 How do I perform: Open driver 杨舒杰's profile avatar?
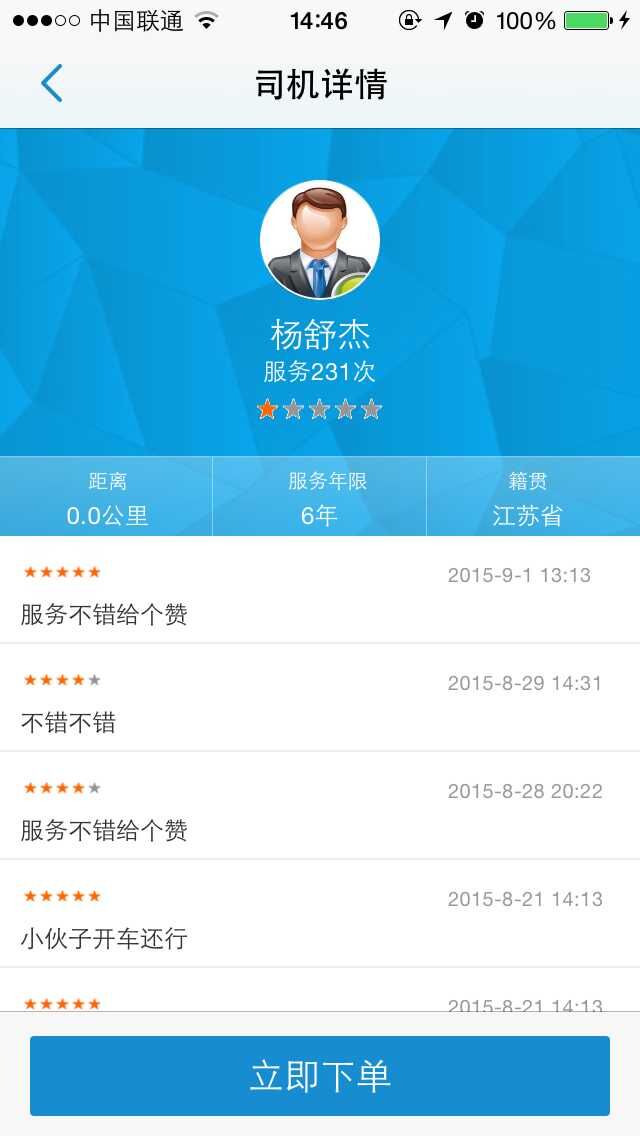click(x=320, y=240)
